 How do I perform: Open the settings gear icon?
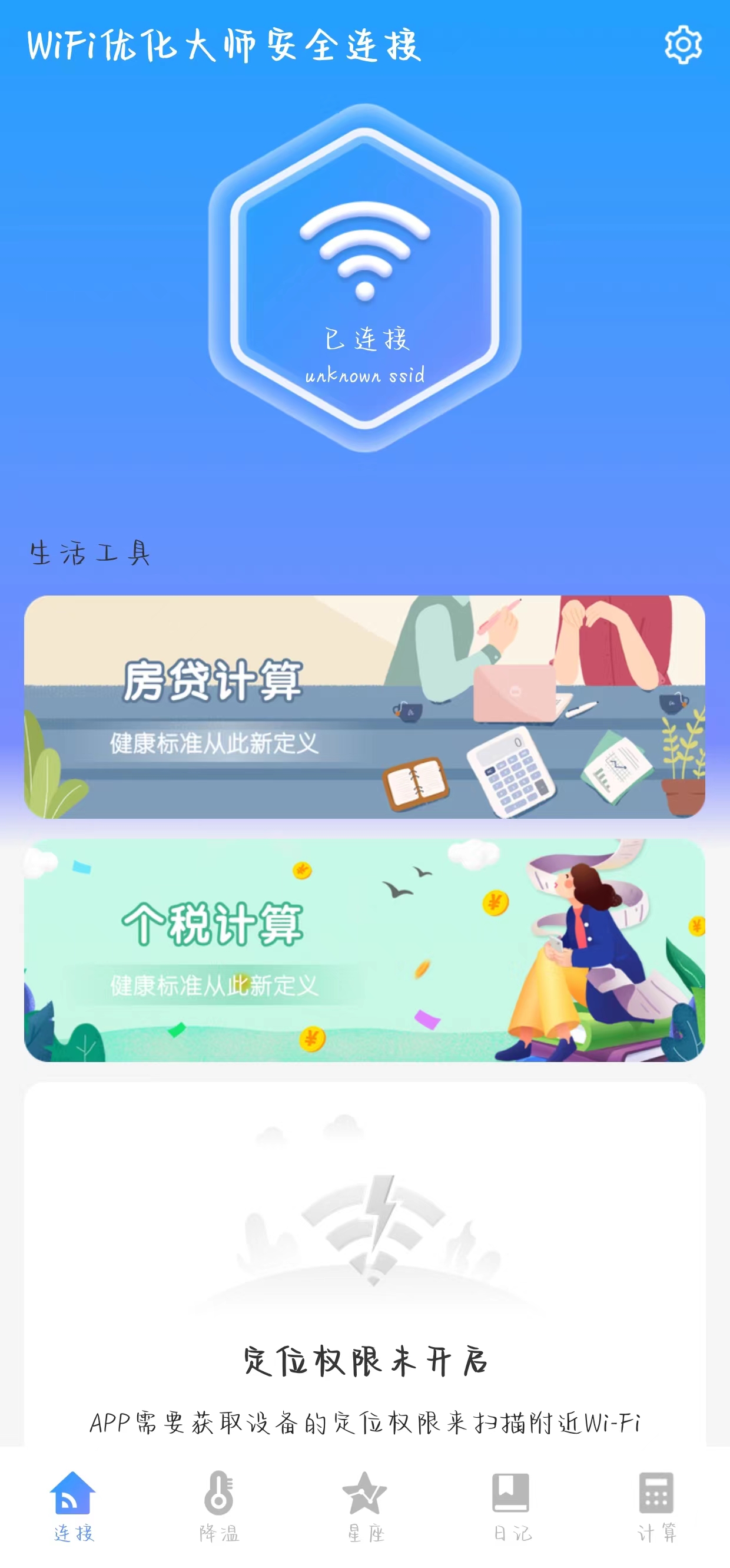point(682,44)
